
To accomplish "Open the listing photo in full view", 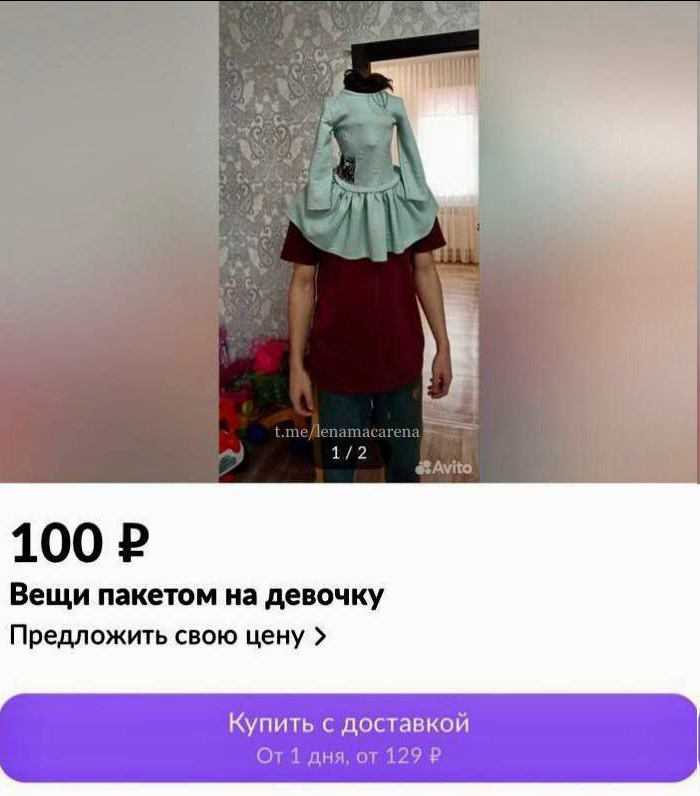I will [x=349, y=240].
